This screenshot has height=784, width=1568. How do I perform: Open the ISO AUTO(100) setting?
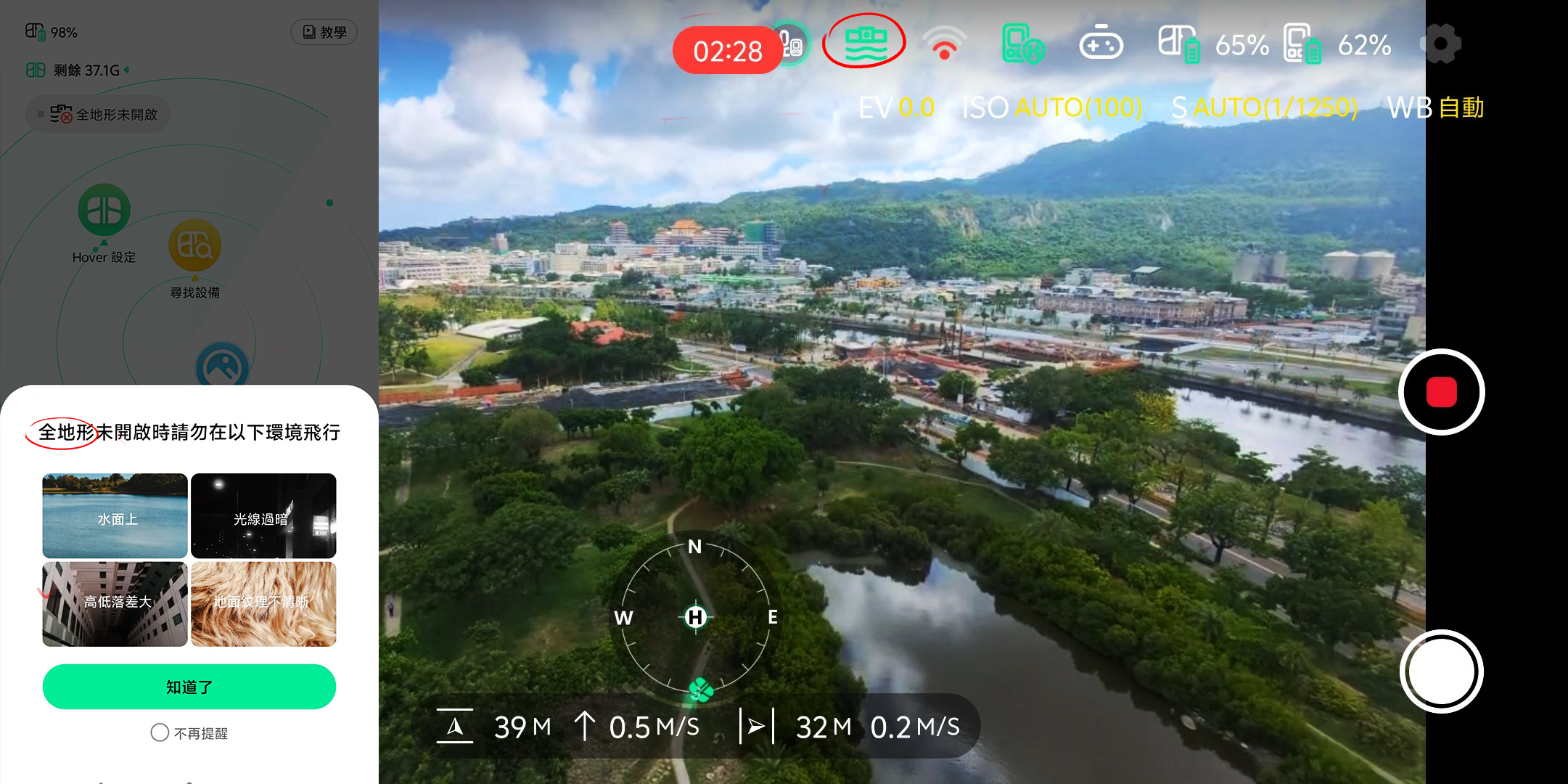click(1051, 107)
